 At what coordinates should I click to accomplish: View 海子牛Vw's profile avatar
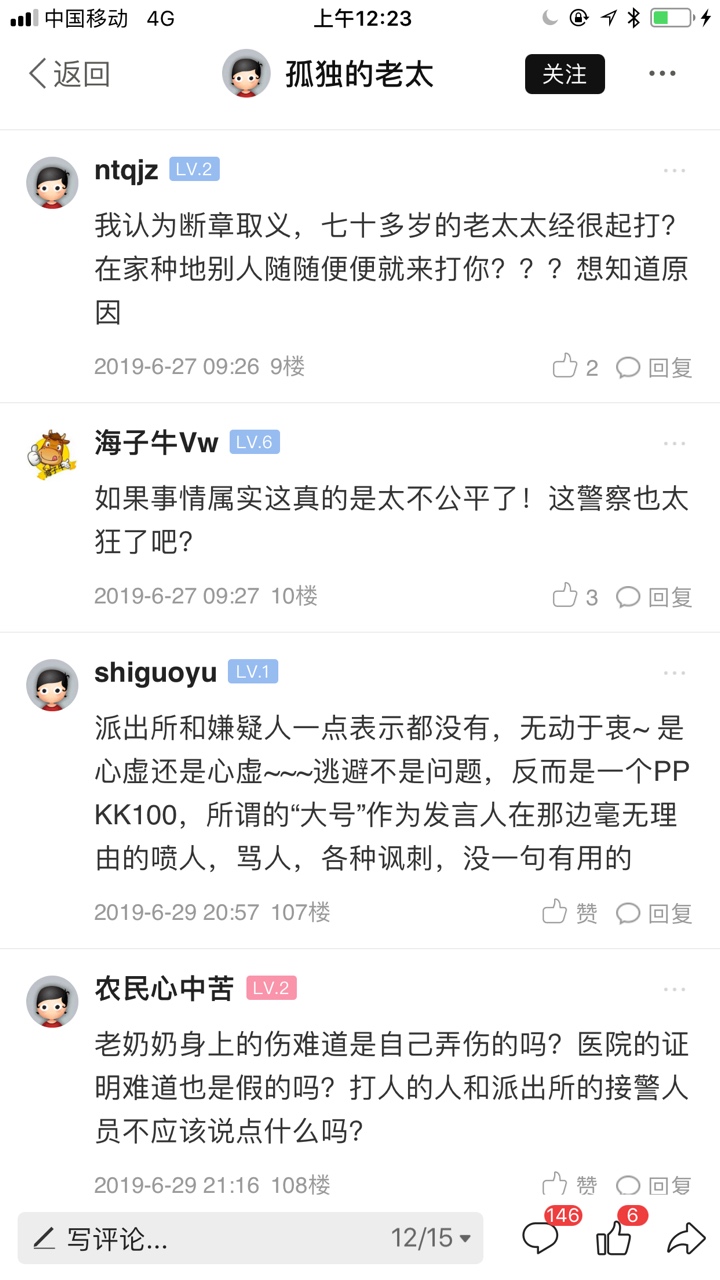[52, 455]
